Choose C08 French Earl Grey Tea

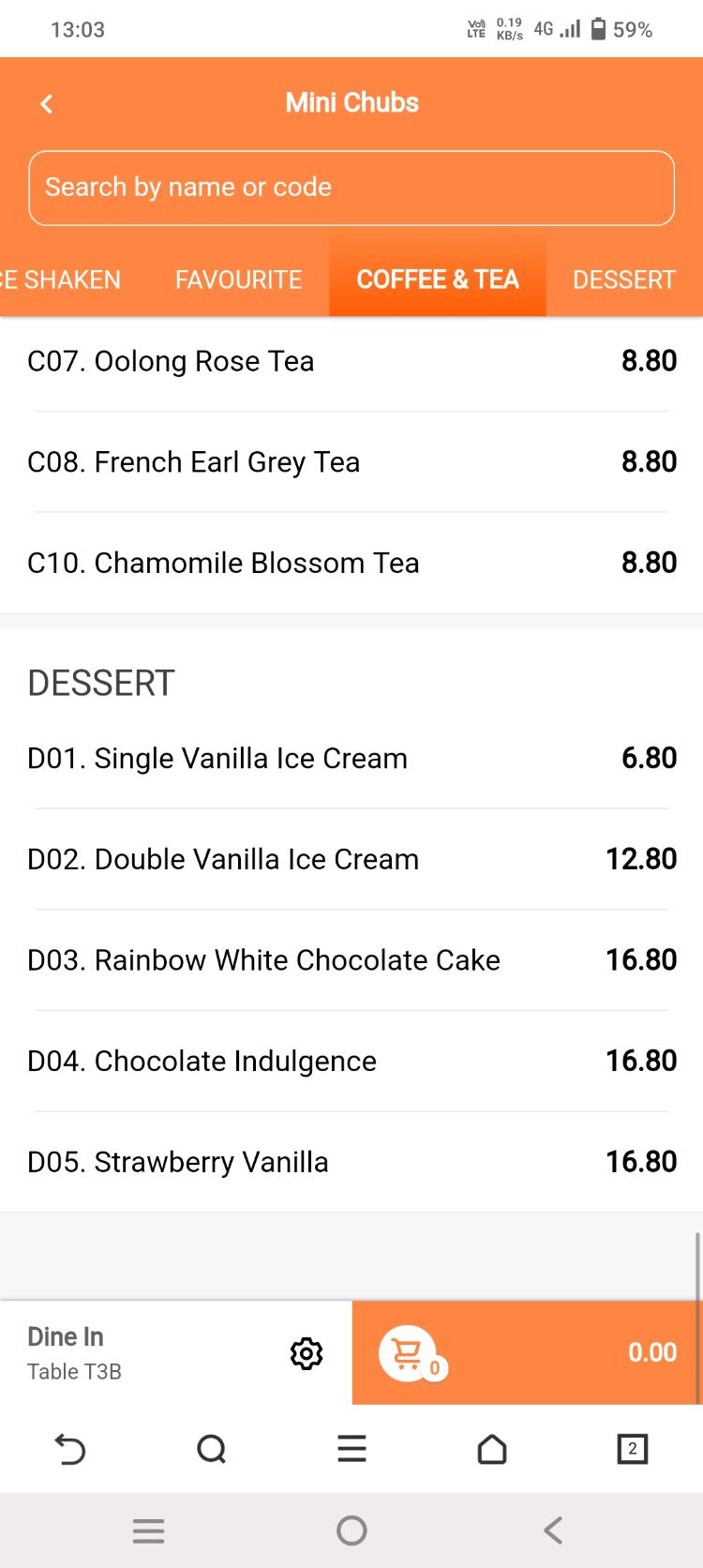[x=351, y=461]
